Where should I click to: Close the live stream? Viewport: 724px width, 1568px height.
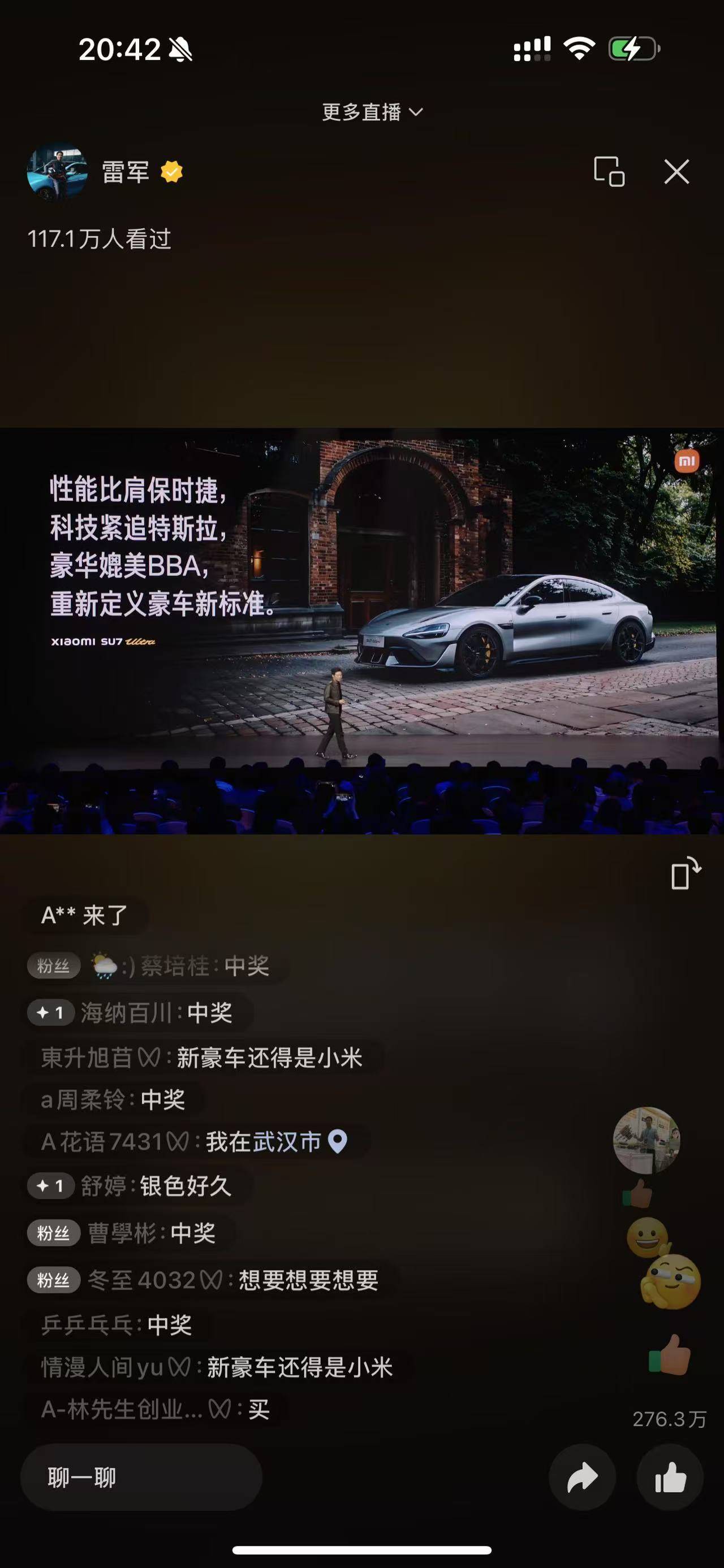point(676,172)
